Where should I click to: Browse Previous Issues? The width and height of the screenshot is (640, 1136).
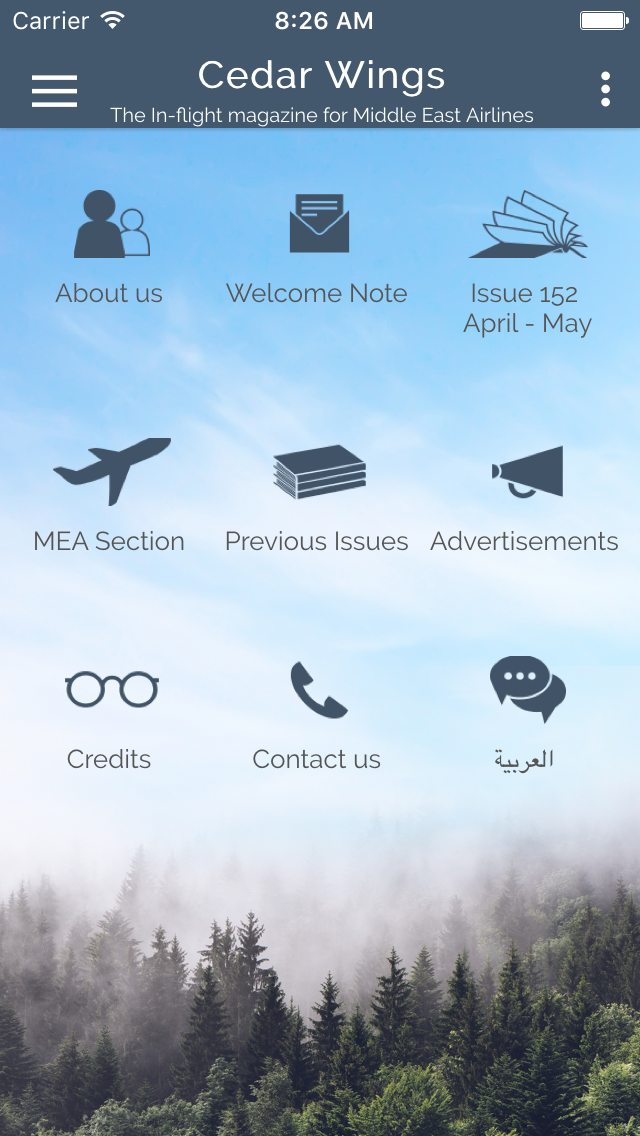(x=317, y=499)
